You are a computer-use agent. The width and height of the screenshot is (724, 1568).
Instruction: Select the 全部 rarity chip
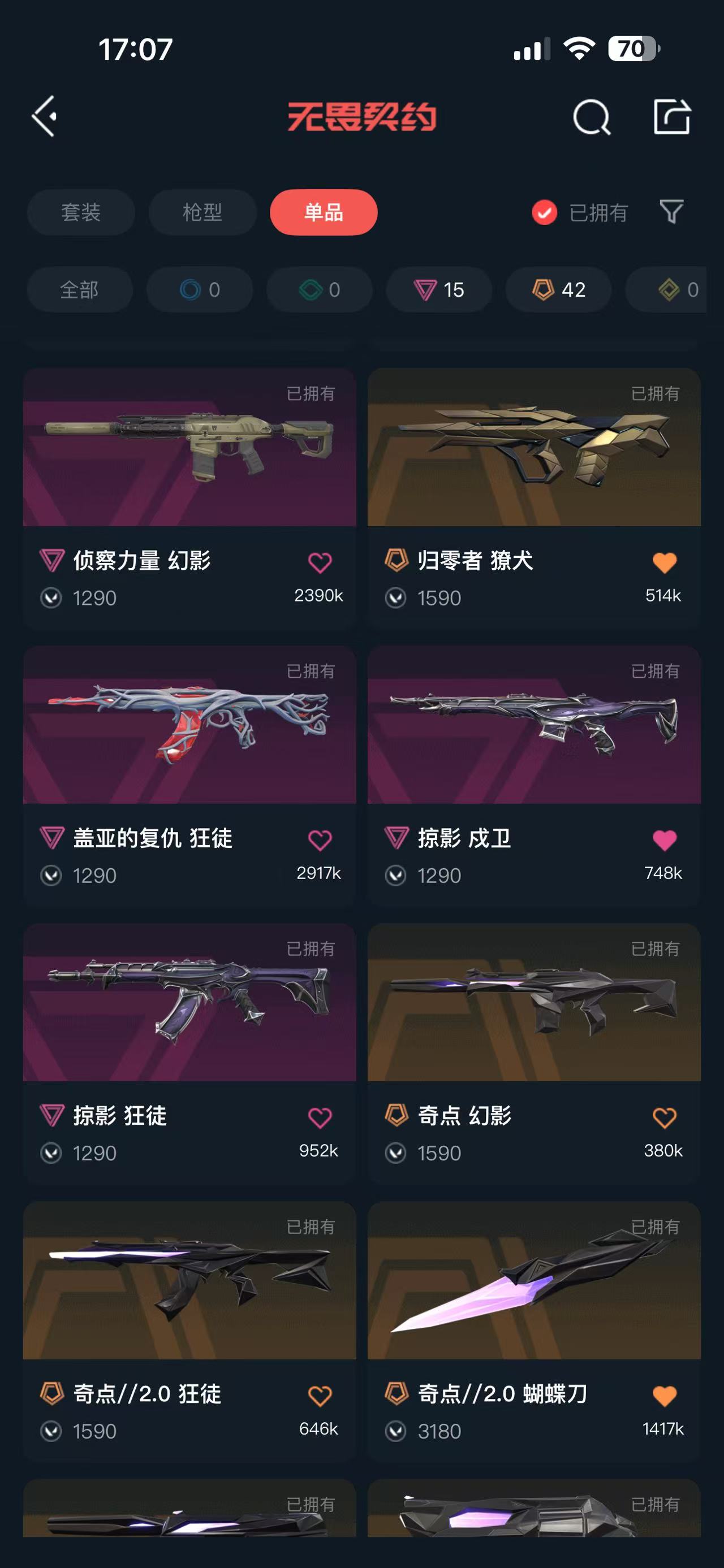(x=79, y=290)
